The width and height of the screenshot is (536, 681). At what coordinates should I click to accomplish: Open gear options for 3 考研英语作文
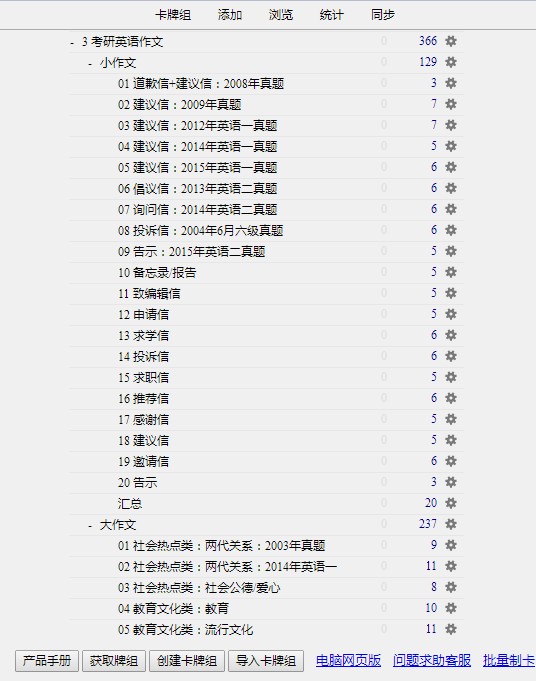pos(451,41)
